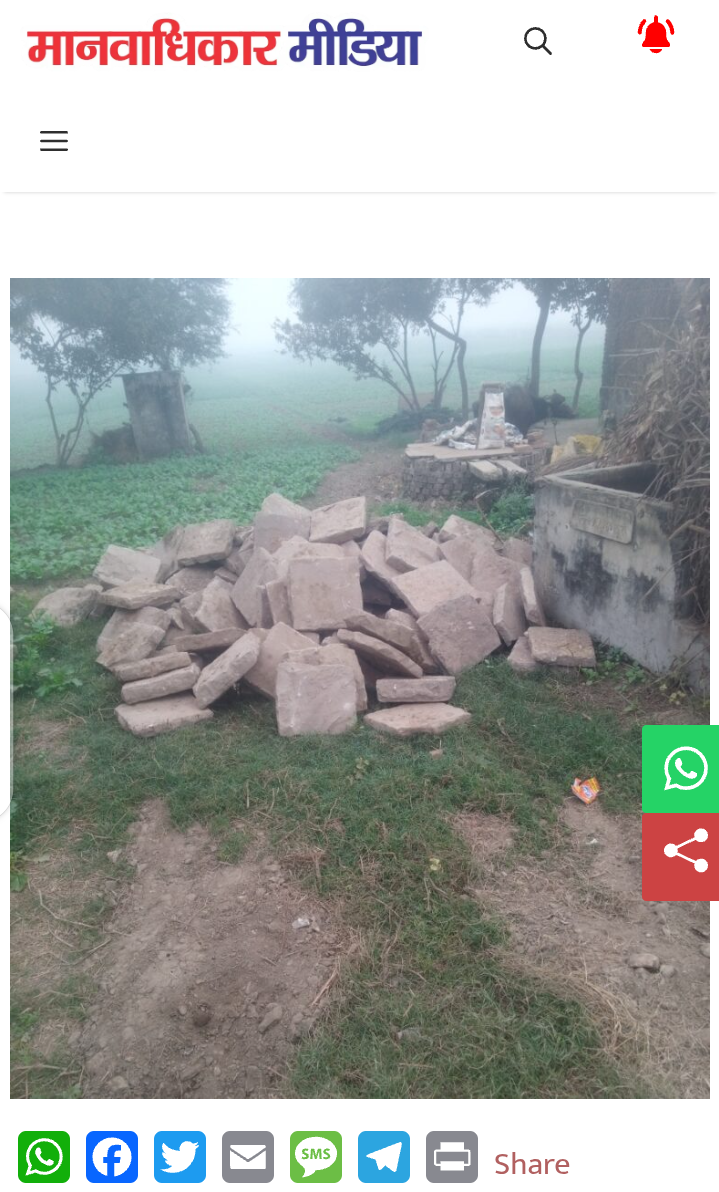Send this article by email
719x1192 pixels.
point(248,1157)
